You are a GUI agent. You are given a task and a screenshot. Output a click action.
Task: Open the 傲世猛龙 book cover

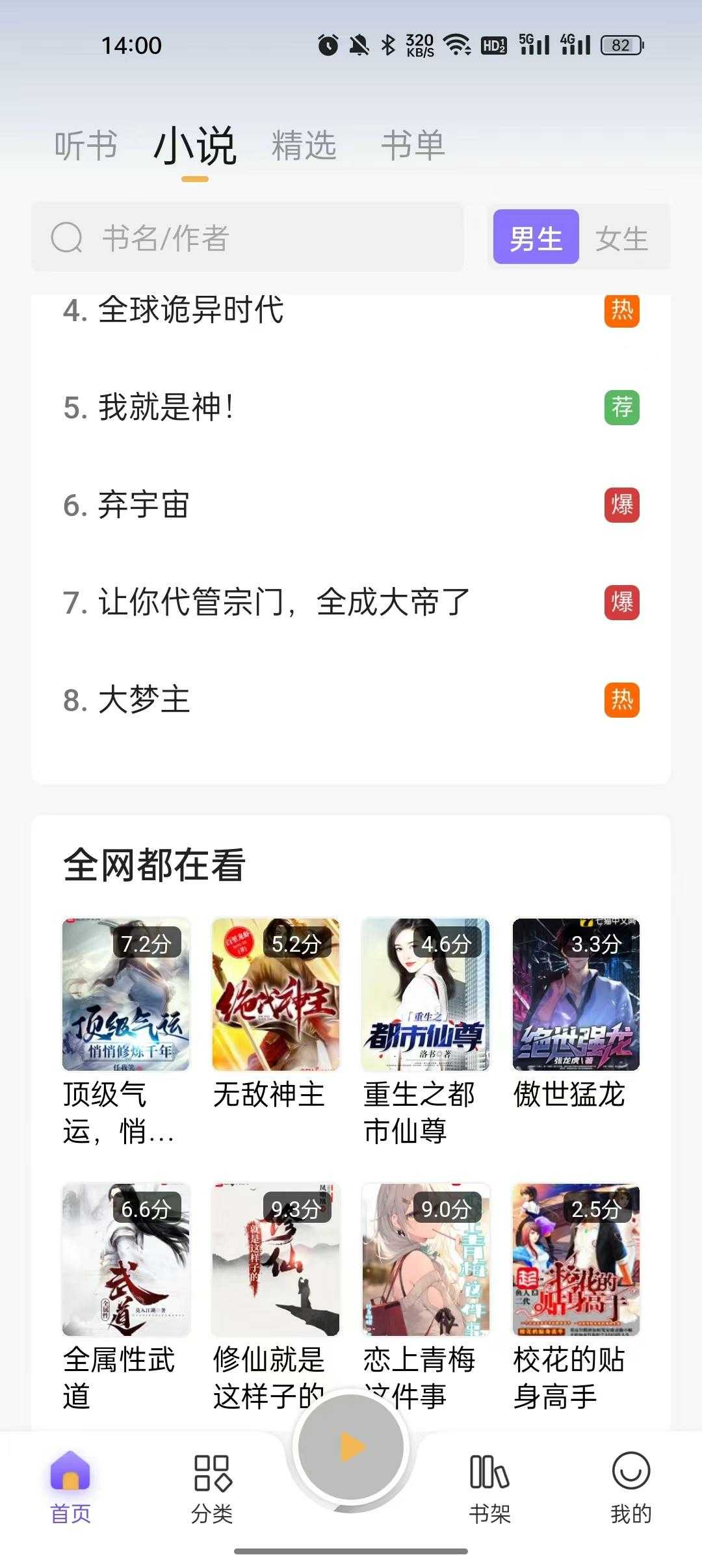coord(576,995)
